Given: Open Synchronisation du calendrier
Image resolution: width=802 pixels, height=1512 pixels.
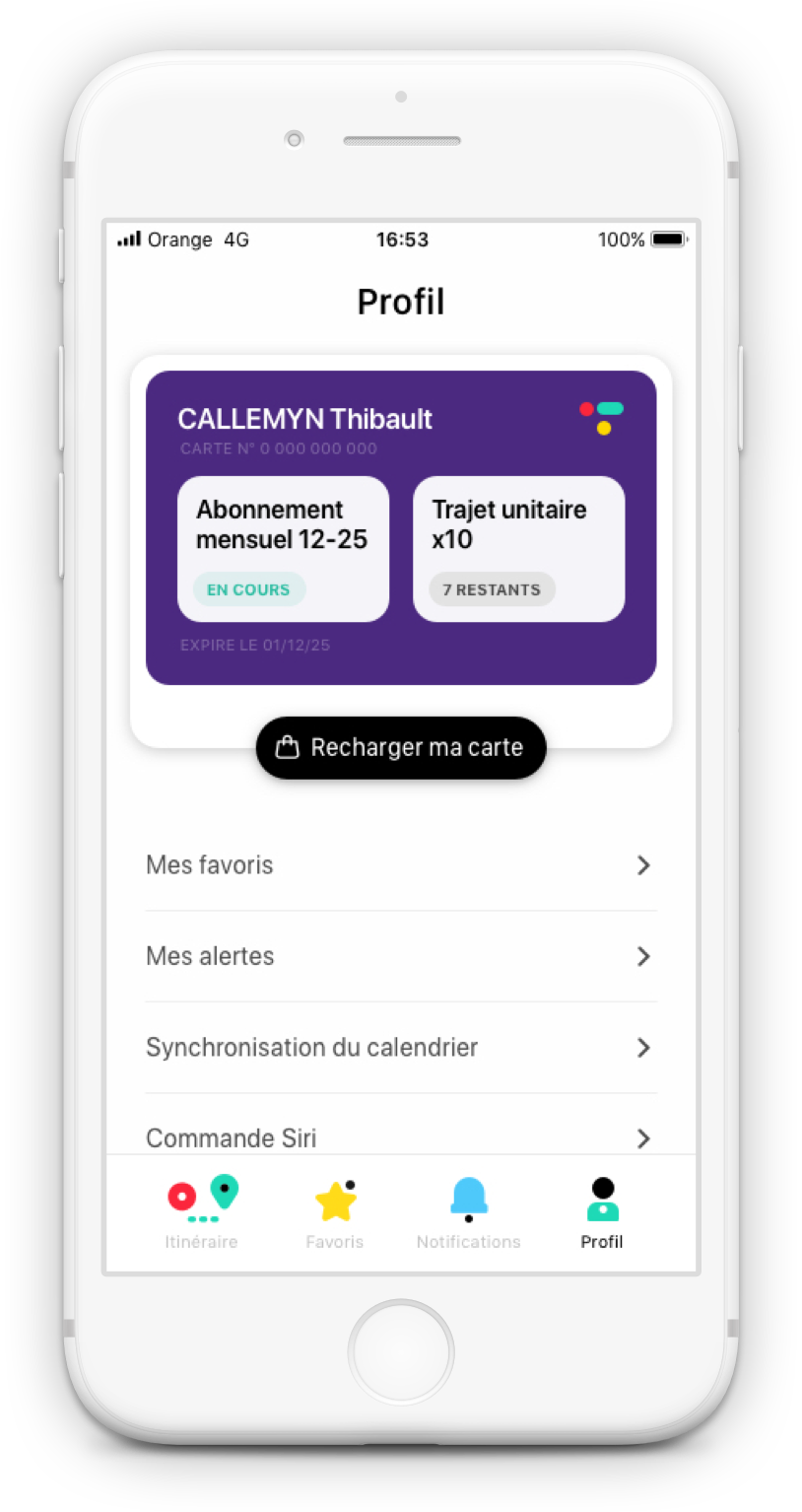Looking at the screenshot, I should click(400, 1047).
